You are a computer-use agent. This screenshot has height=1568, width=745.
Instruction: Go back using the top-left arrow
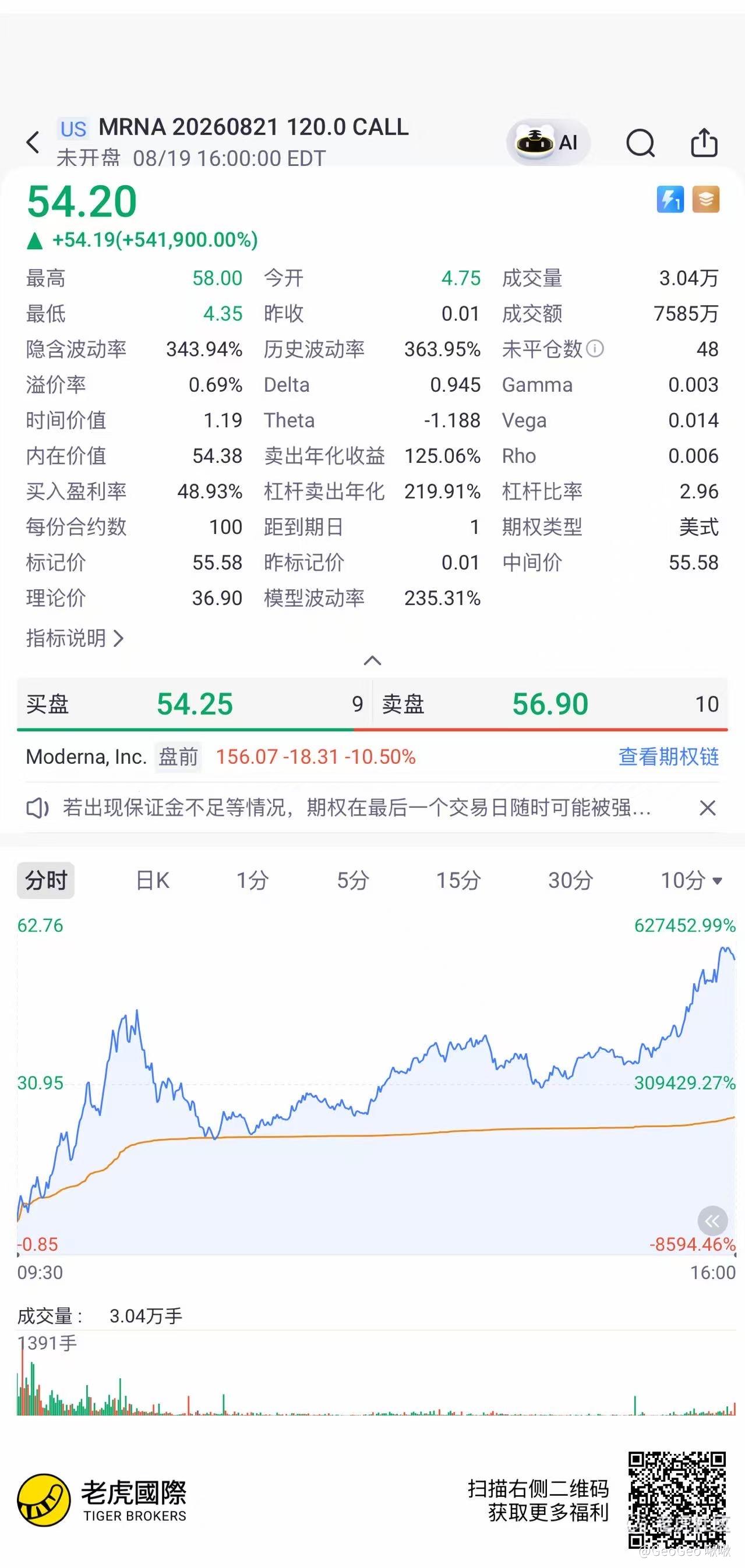click(x=33, y=143)
